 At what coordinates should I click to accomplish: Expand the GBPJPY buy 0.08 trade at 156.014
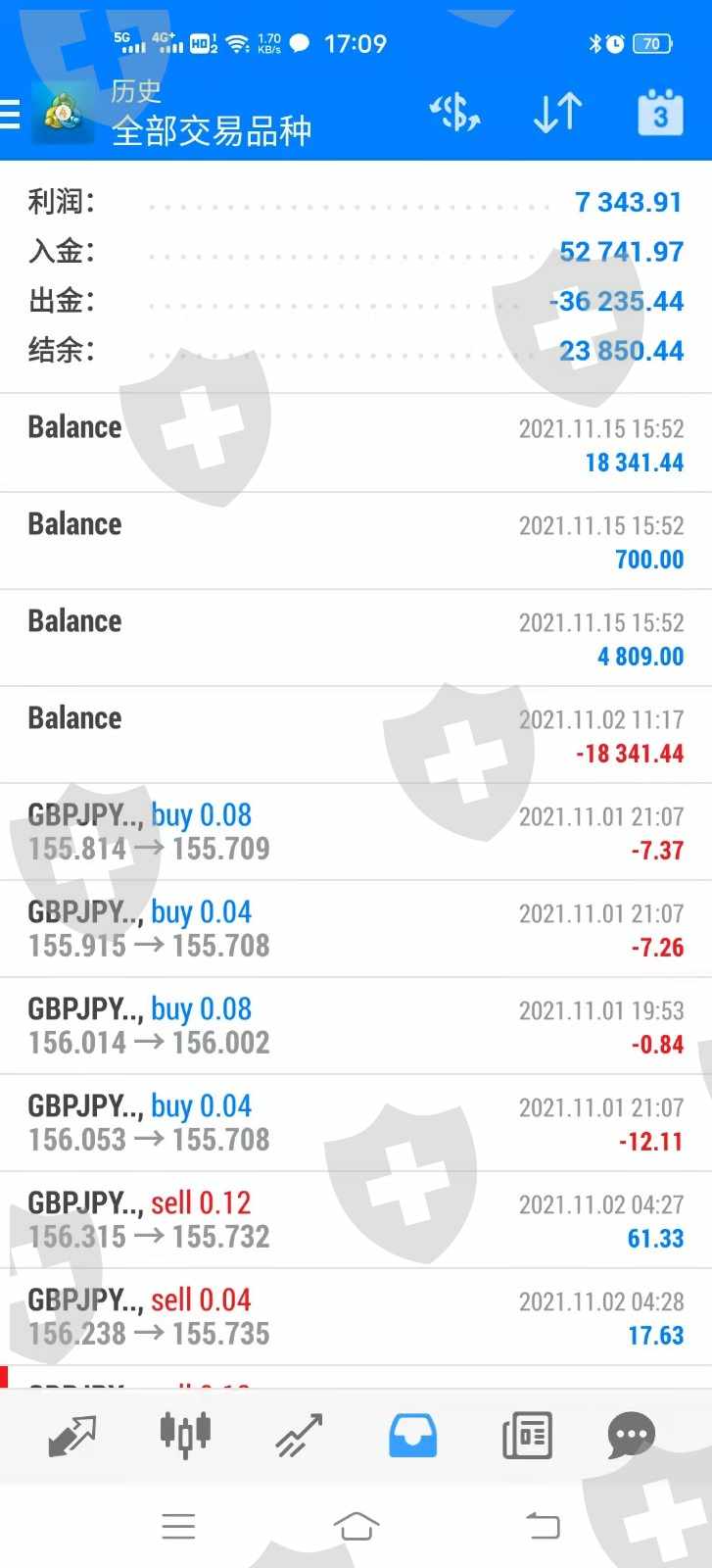click(x=356, y=1026)
